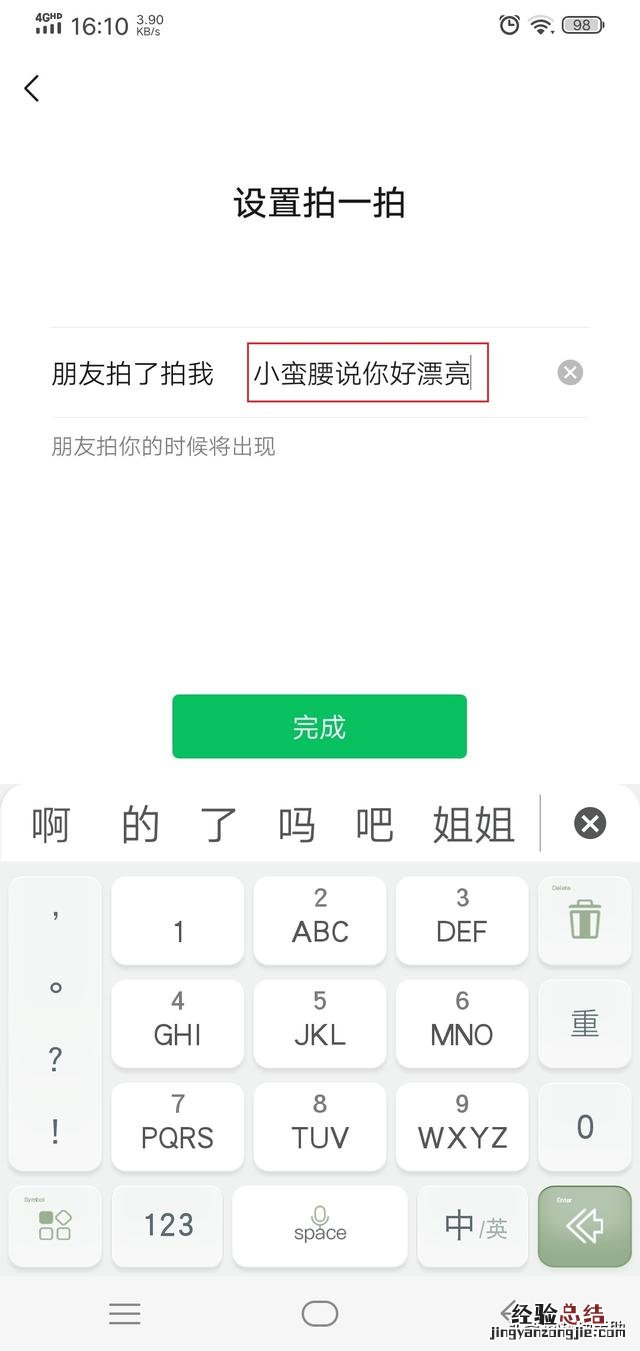Clear the entered pat suffix text
The image size is (640, 1351).
point(569,373)
